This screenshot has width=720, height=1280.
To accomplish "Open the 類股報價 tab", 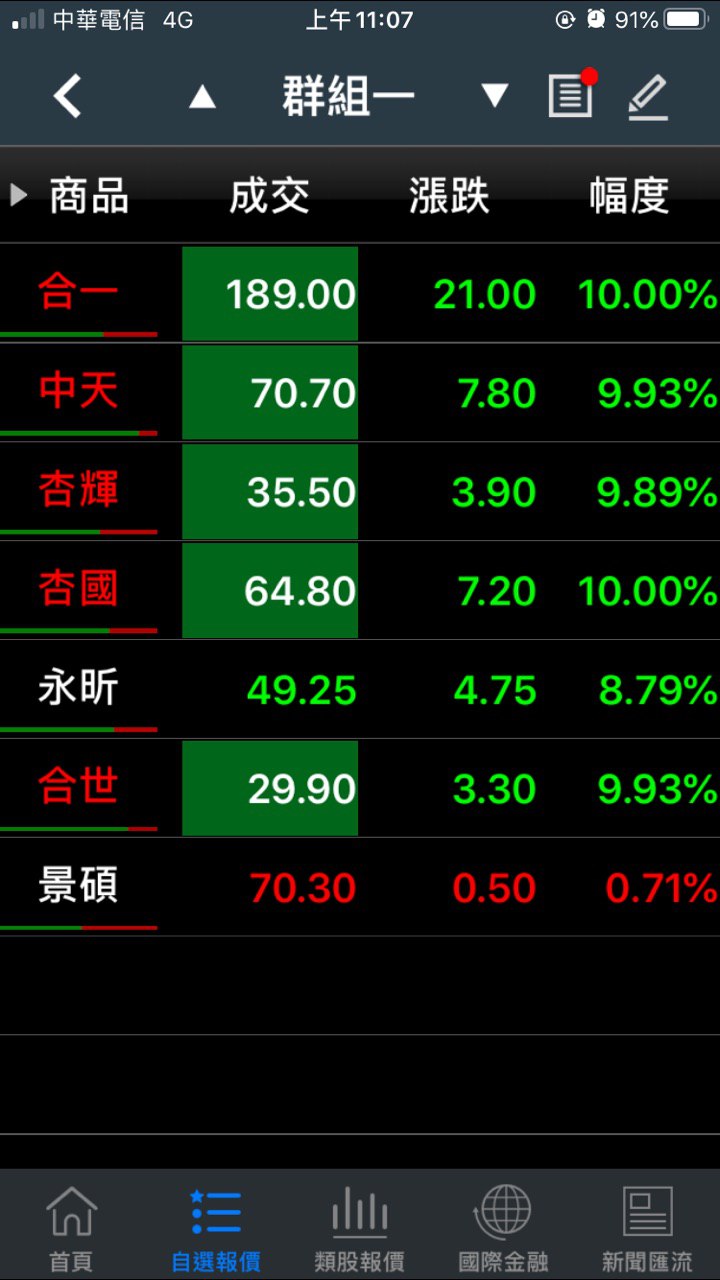I will tap(360, 1228).
